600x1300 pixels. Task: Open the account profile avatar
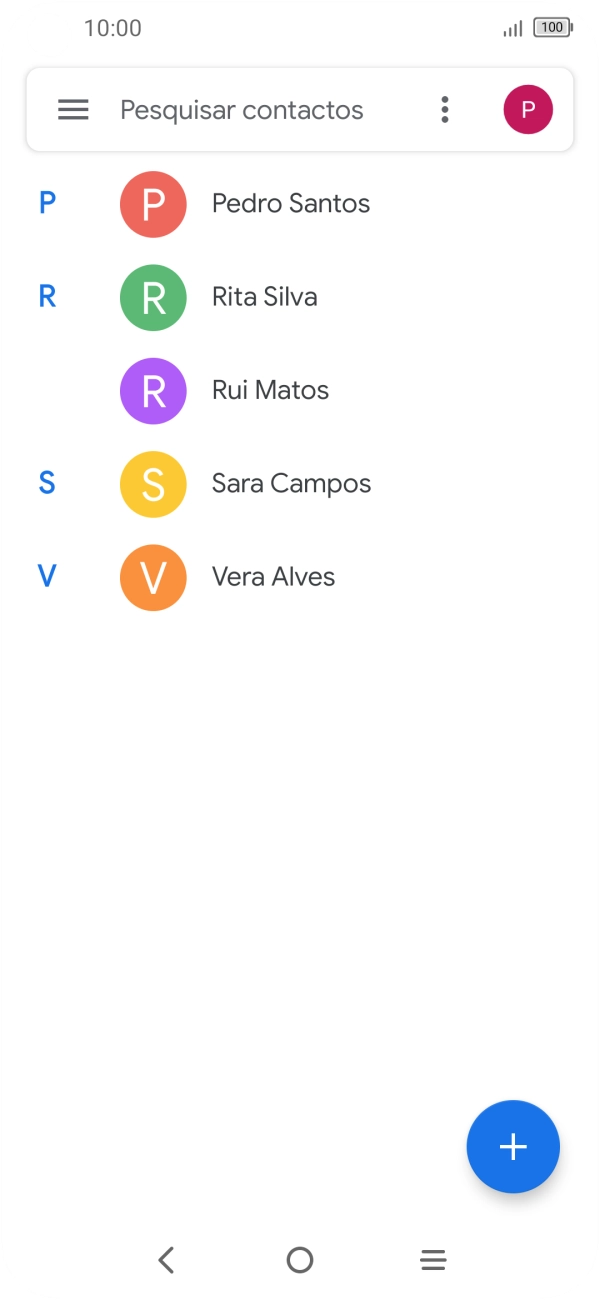pos(528,110)
